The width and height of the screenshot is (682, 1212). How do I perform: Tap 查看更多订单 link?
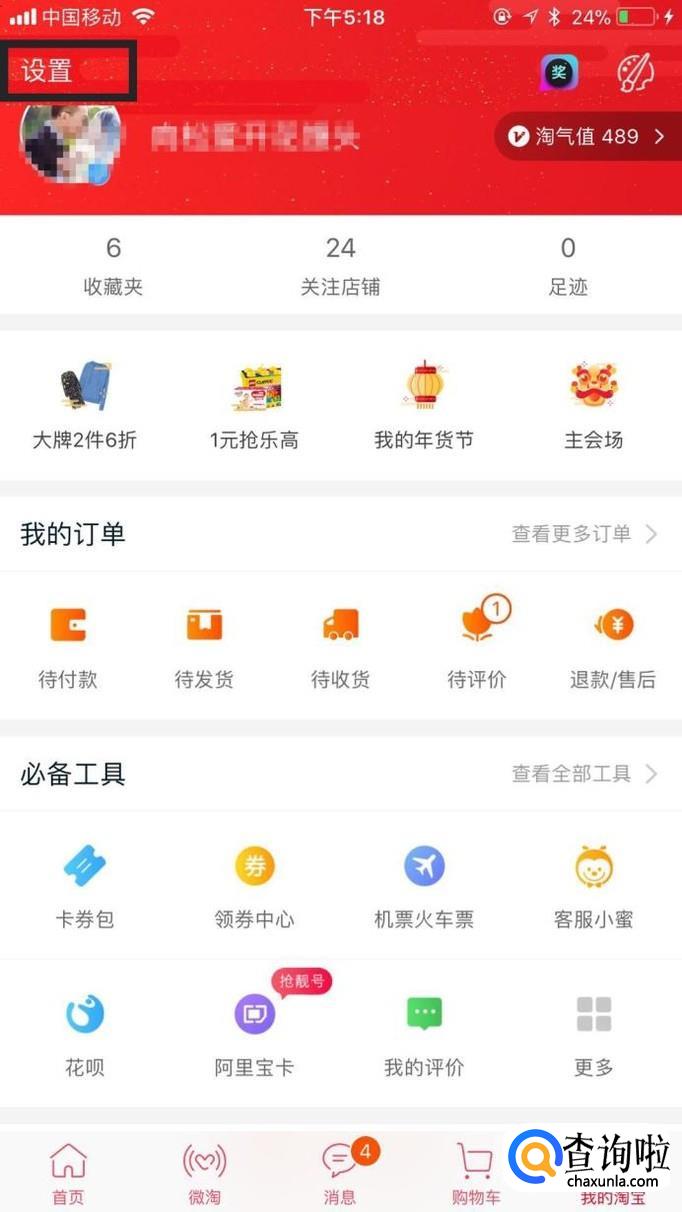pyautogui.click(x=584, y=534)
